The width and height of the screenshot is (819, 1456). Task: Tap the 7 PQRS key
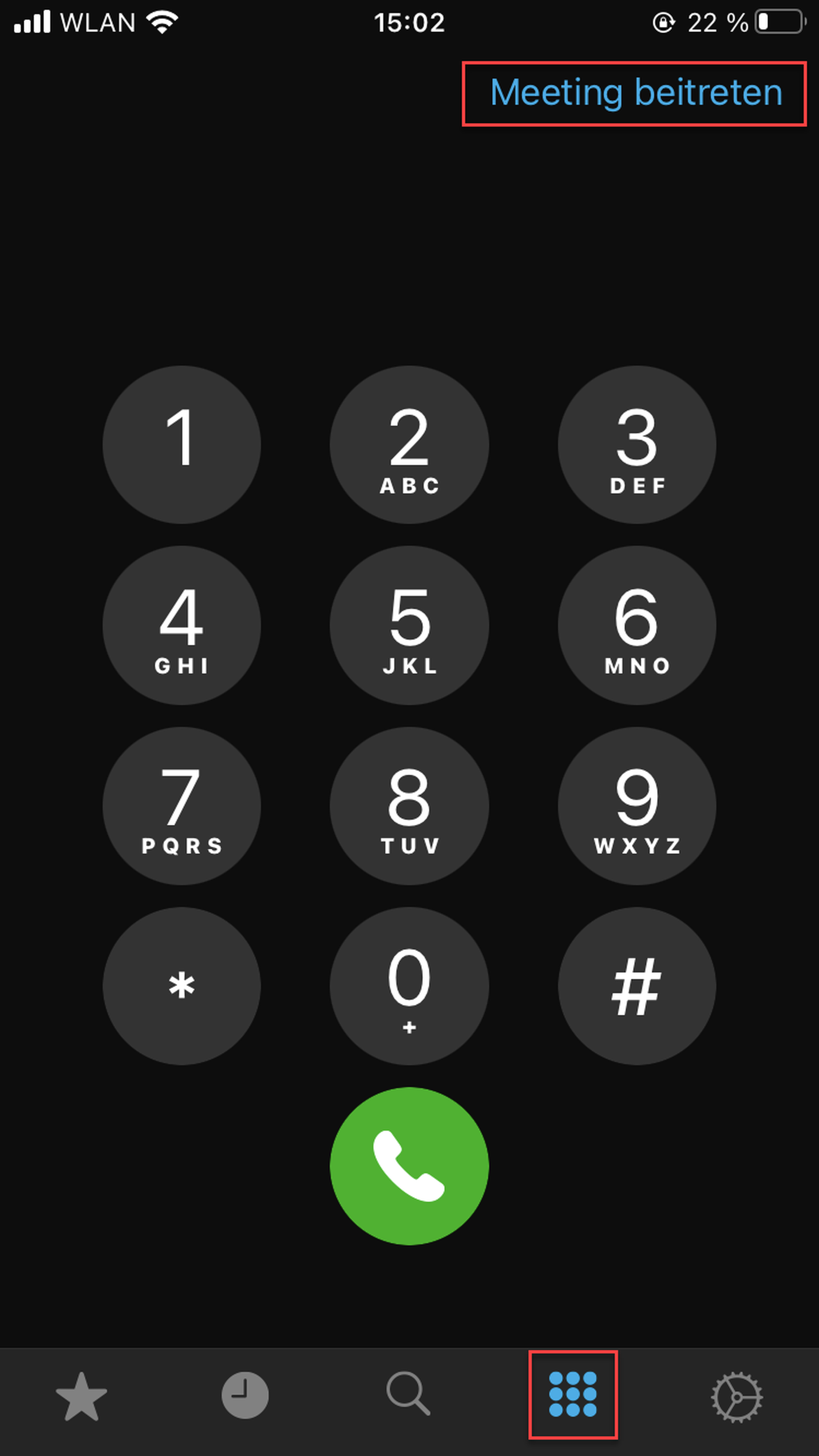tap(181, 806)
